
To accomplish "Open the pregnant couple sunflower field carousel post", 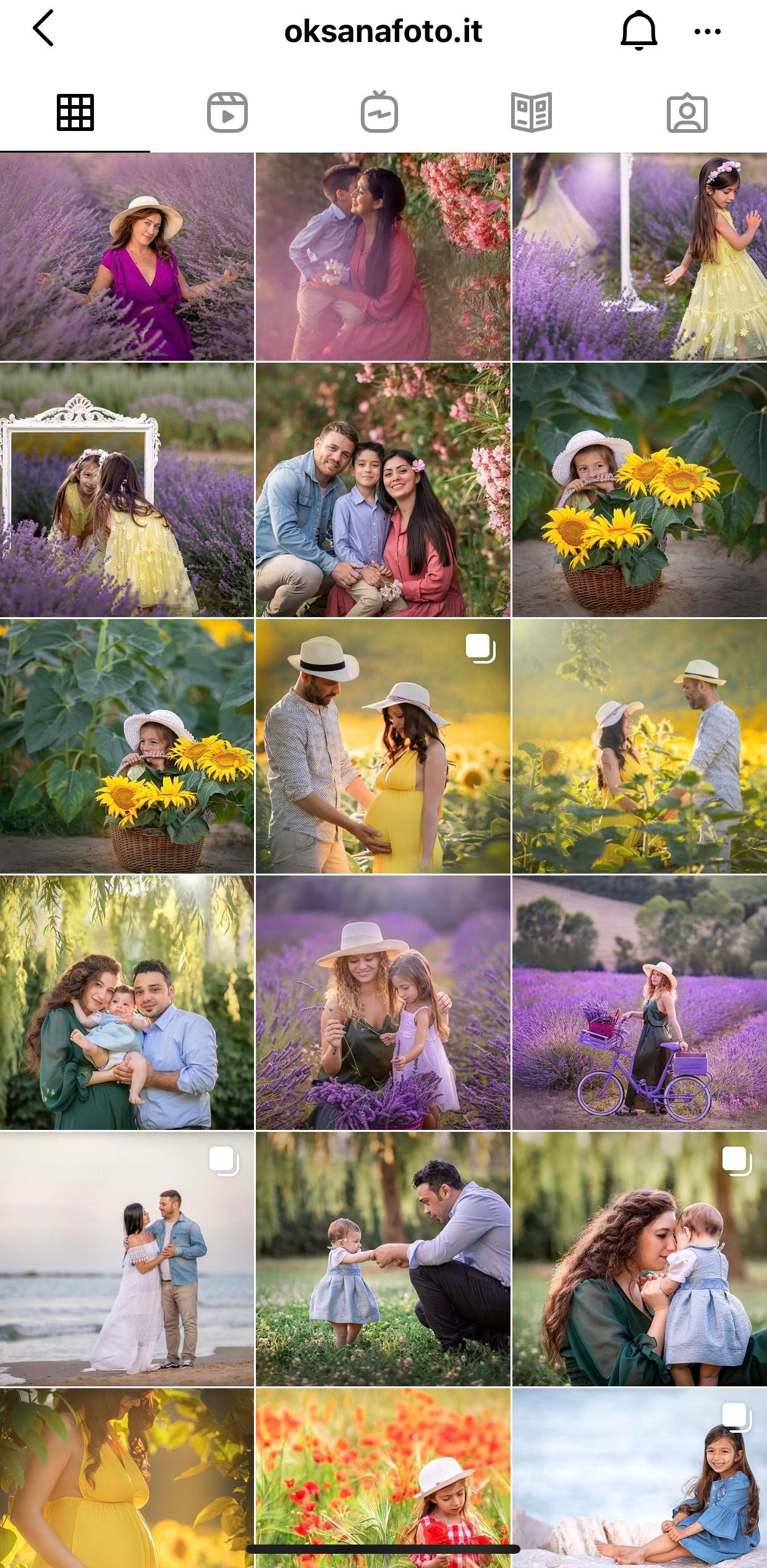I will [x=383, y=746].
